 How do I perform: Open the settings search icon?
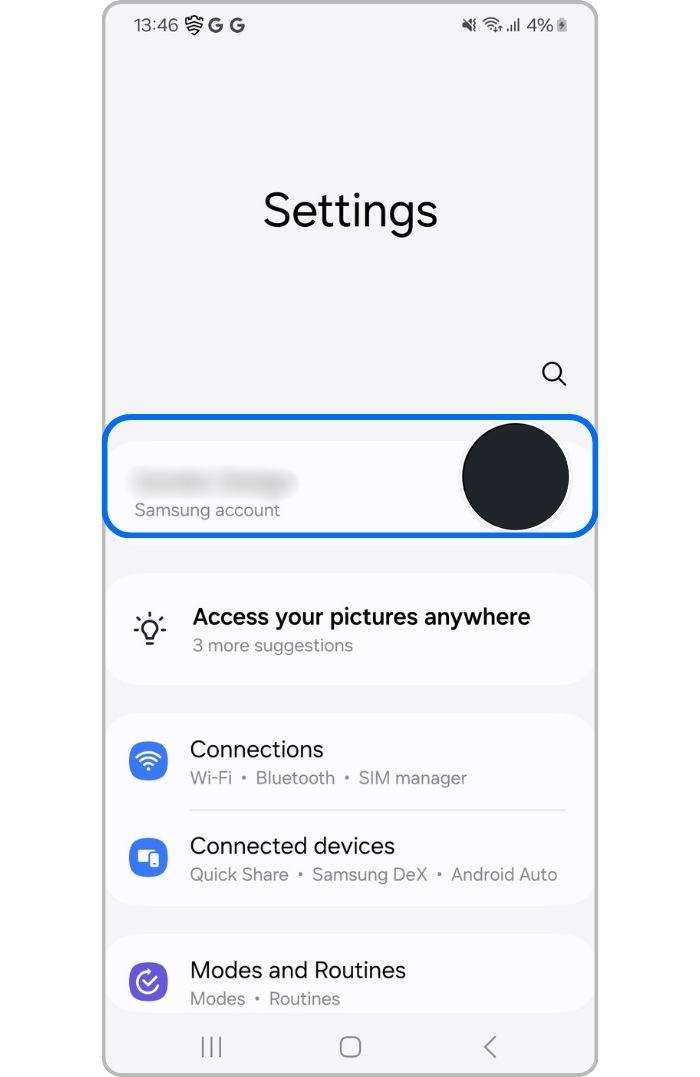point(554,374)
